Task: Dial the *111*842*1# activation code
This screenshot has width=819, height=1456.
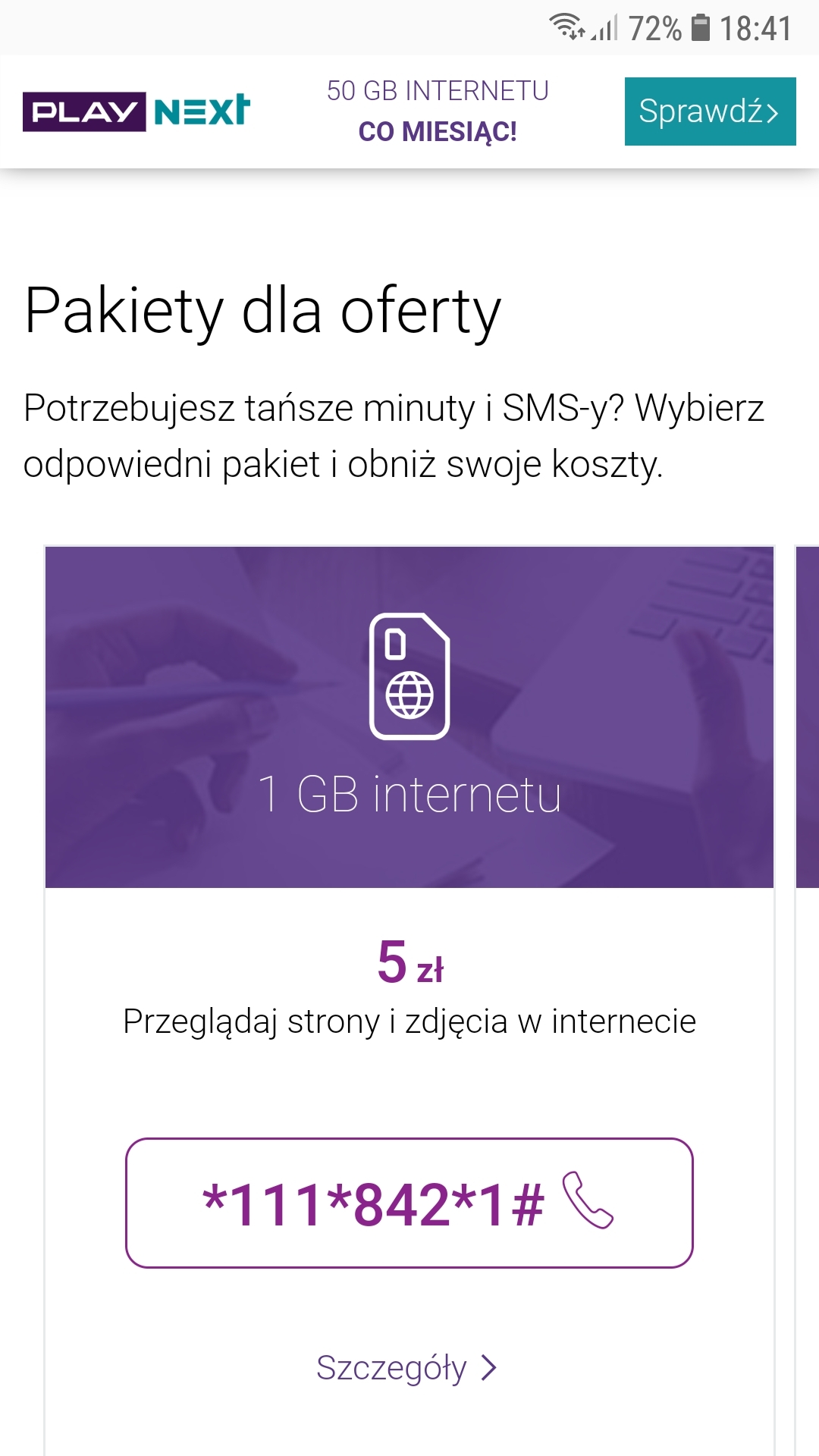Action: coord(409,1203)
